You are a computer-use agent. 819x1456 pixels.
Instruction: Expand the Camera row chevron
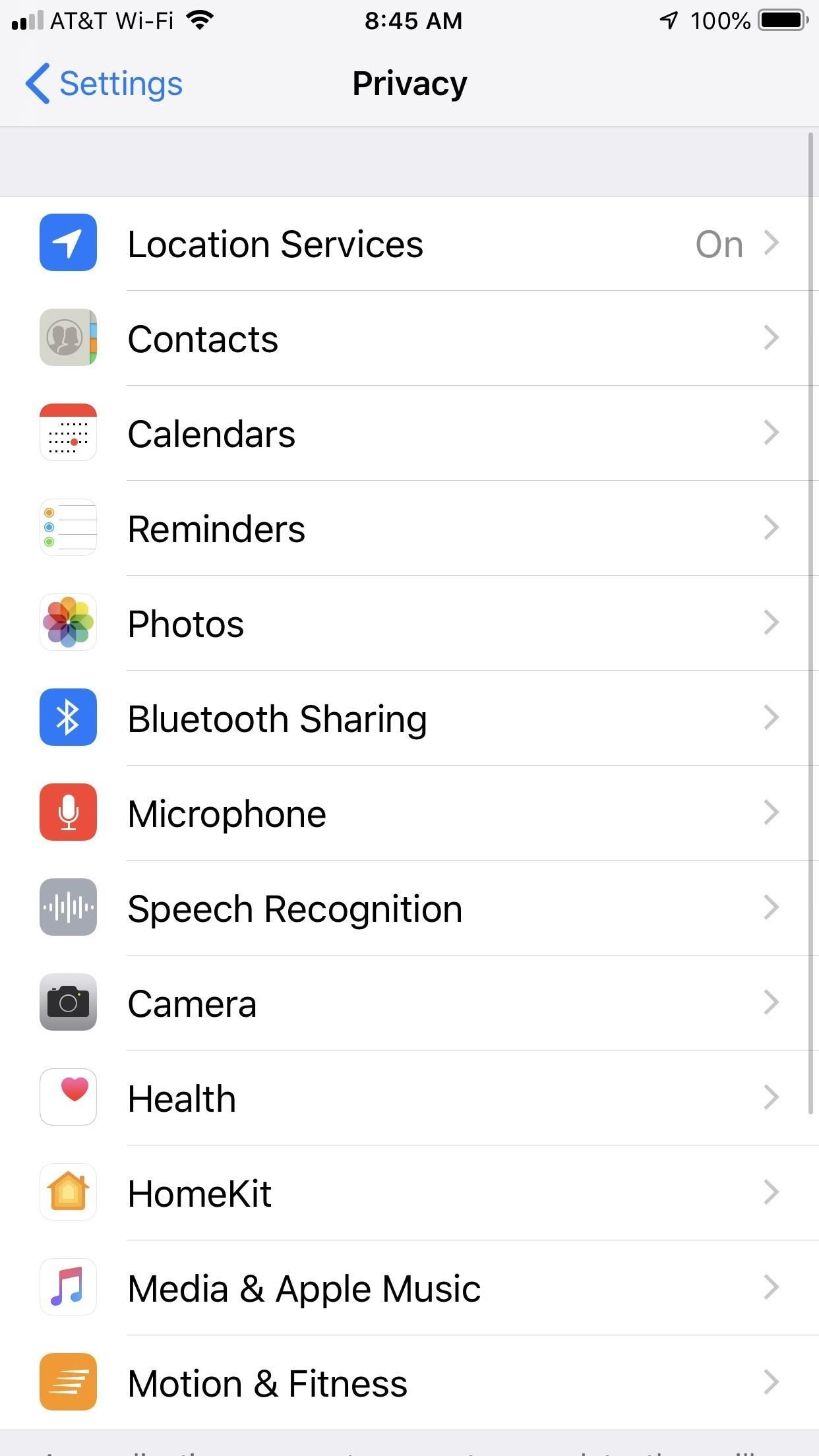pyautogui.click(x=771, y=1003)
